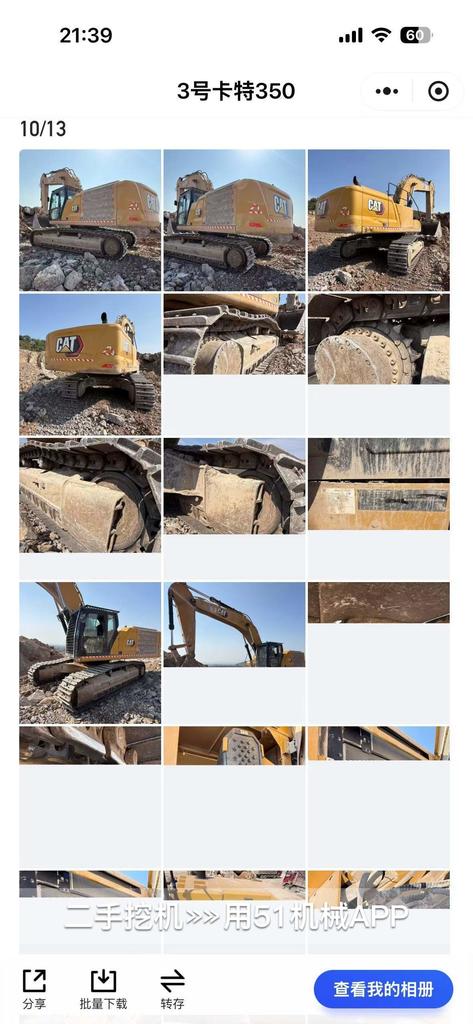Tap the 分享 share button

35,989
